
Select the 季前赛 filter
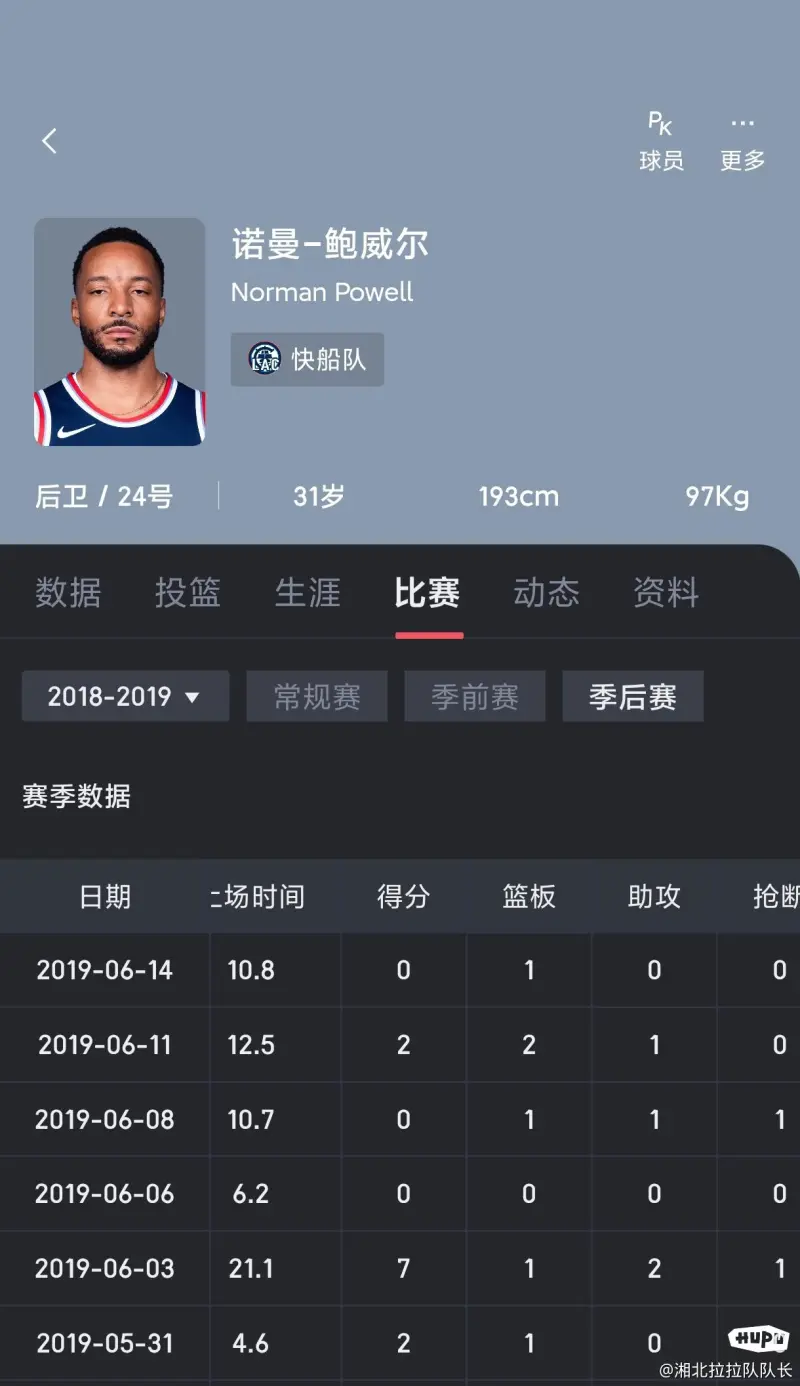(475, 697)
